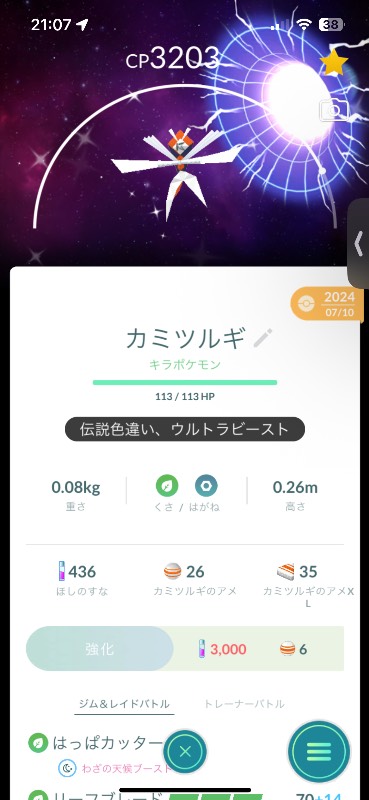The image size is (369, 800).
Task: Open the green hamburger menu button
Action: point(319,751)
